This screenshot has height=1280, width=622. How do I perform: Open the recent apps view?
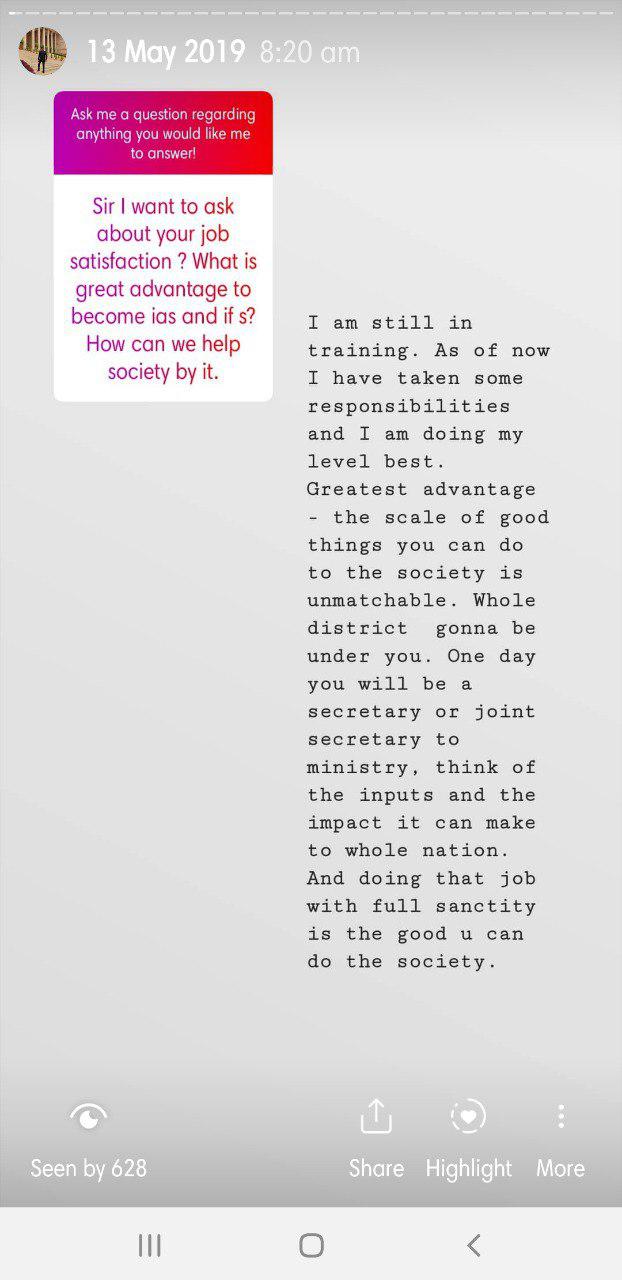pos(149,1245)
